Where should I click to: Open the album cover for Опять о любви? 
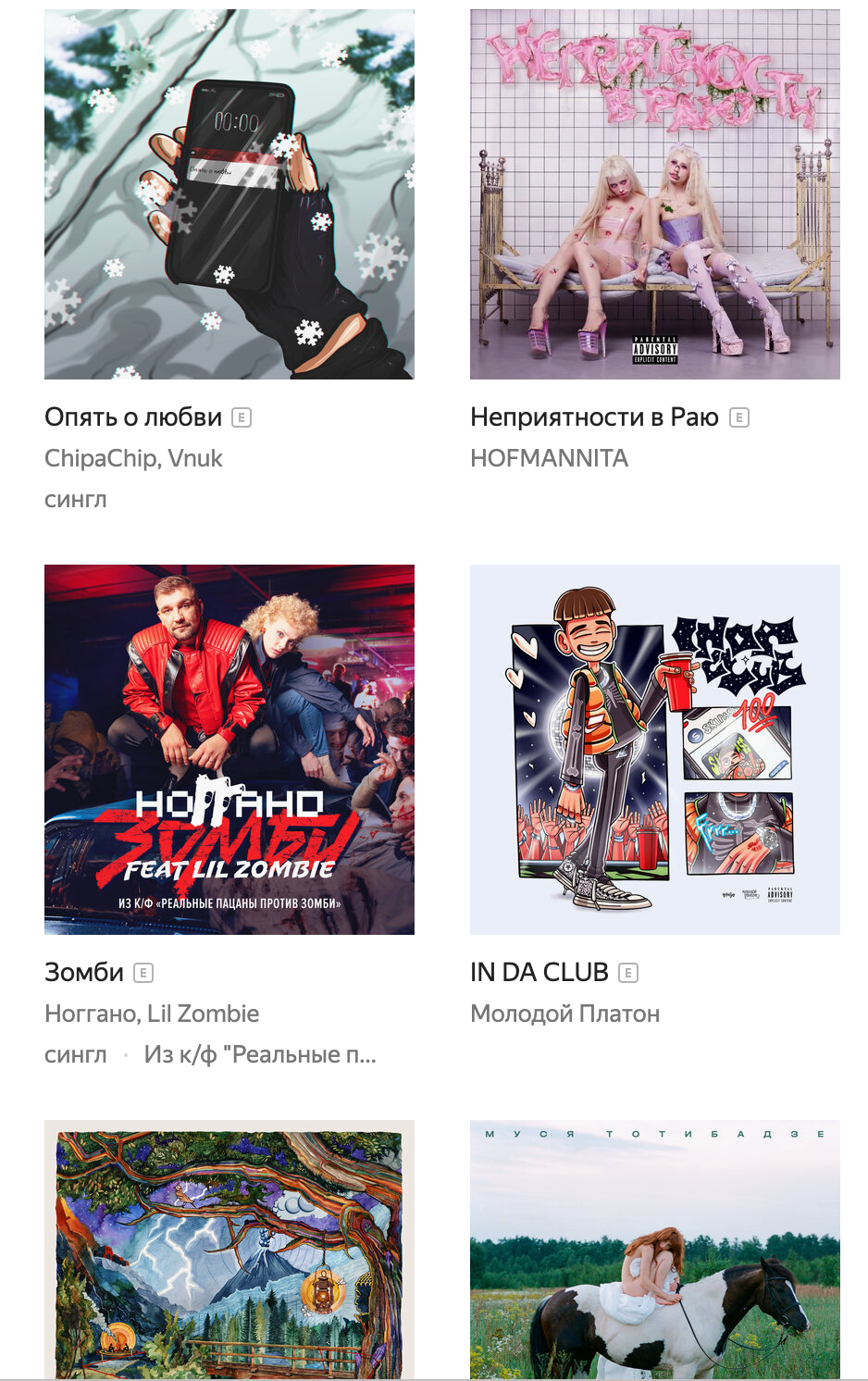229,194
